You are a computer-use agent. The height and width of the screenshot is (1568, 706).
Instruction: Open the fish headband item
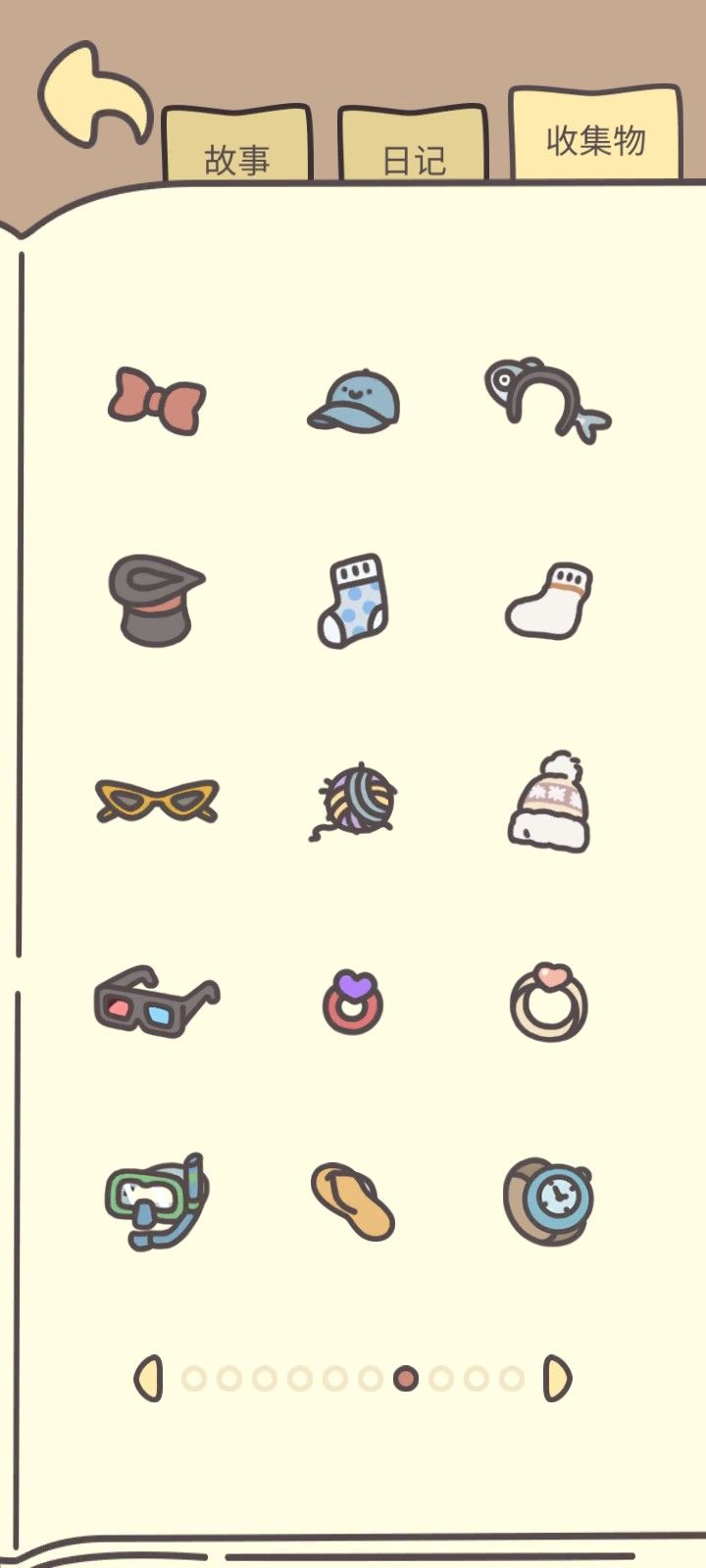[548, 401]
